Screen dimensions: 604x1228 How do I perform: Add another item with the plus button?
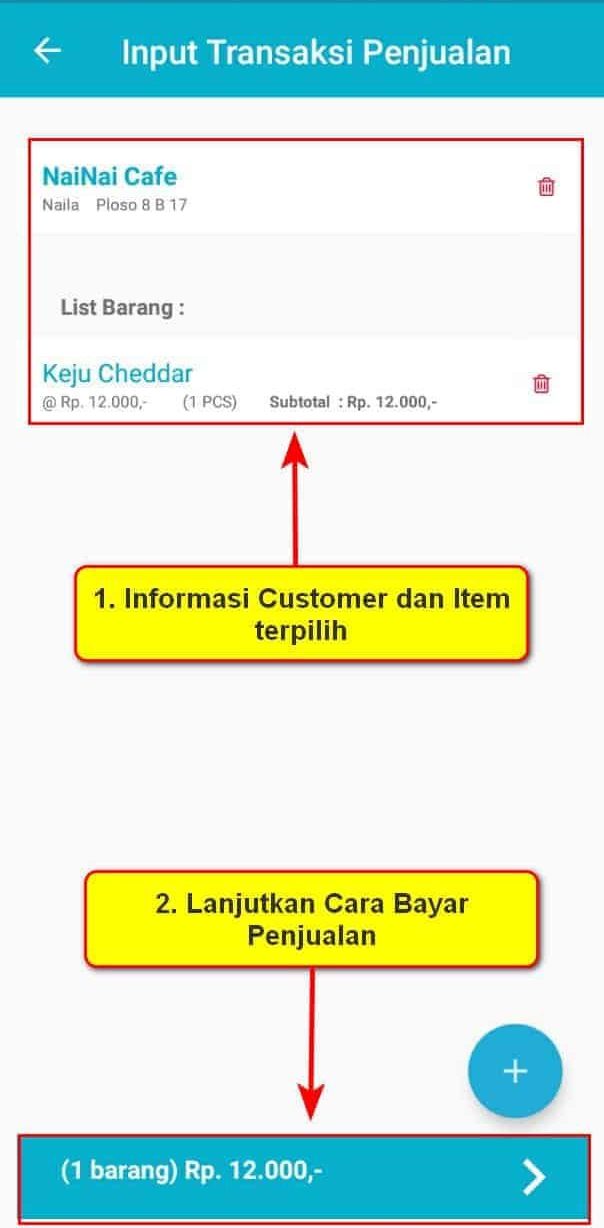pos(515,1071)
